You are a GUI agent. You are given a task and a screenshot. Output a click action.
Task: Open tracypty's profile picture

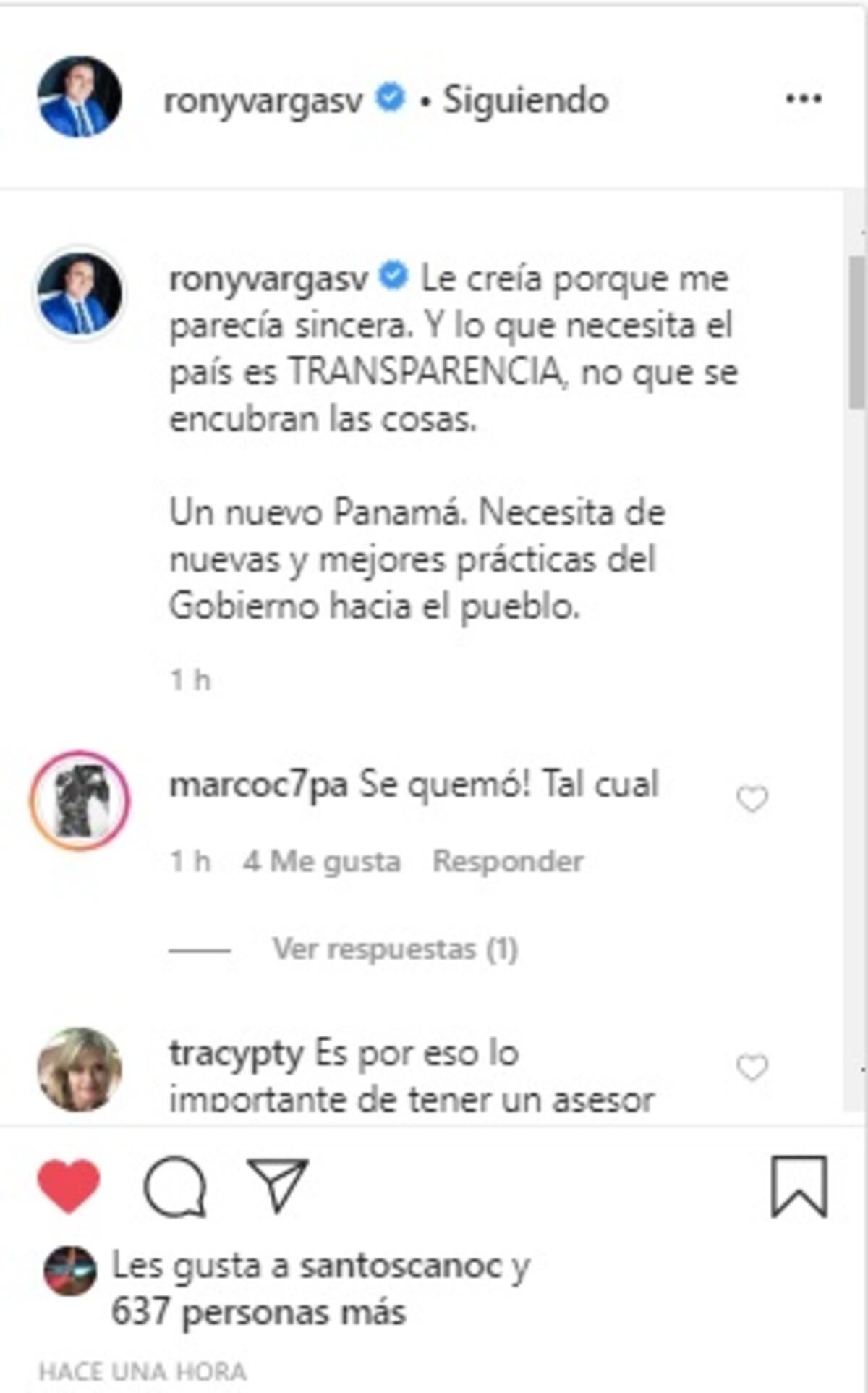point(80,1069)
